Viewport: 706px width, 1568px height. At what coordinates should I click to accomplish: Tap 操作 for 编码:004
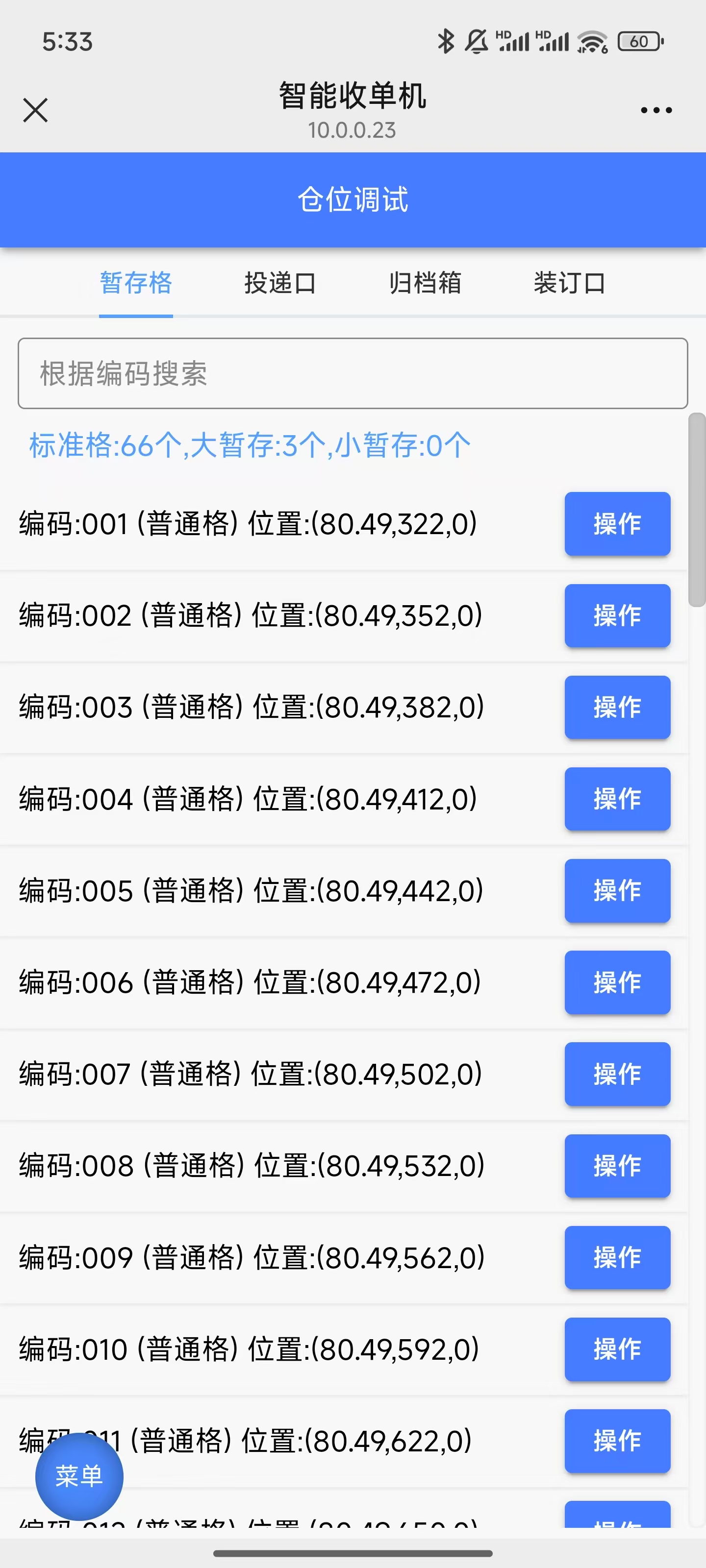[x=617, y=799]
